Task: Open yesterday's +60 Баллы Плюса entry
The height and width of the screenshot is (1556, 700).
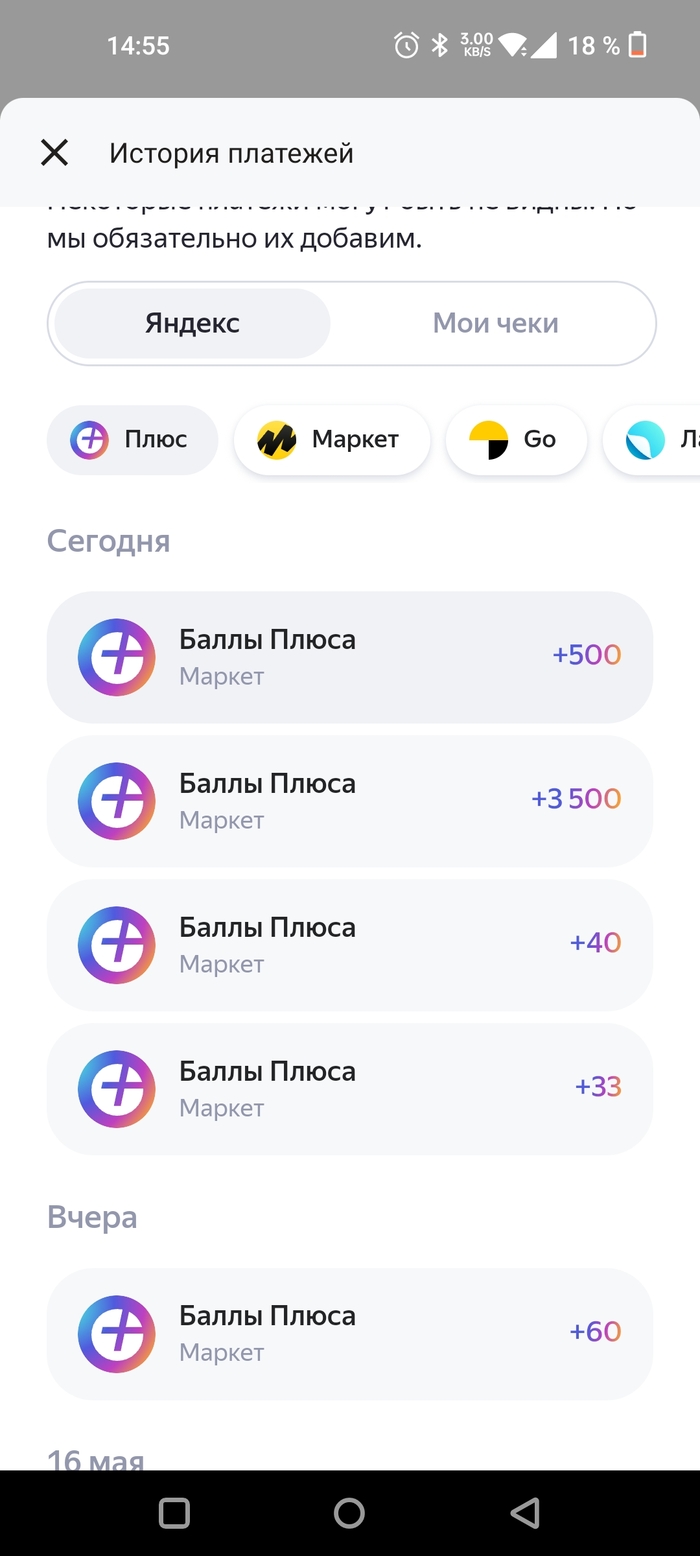Action: tap(350, 1333)
